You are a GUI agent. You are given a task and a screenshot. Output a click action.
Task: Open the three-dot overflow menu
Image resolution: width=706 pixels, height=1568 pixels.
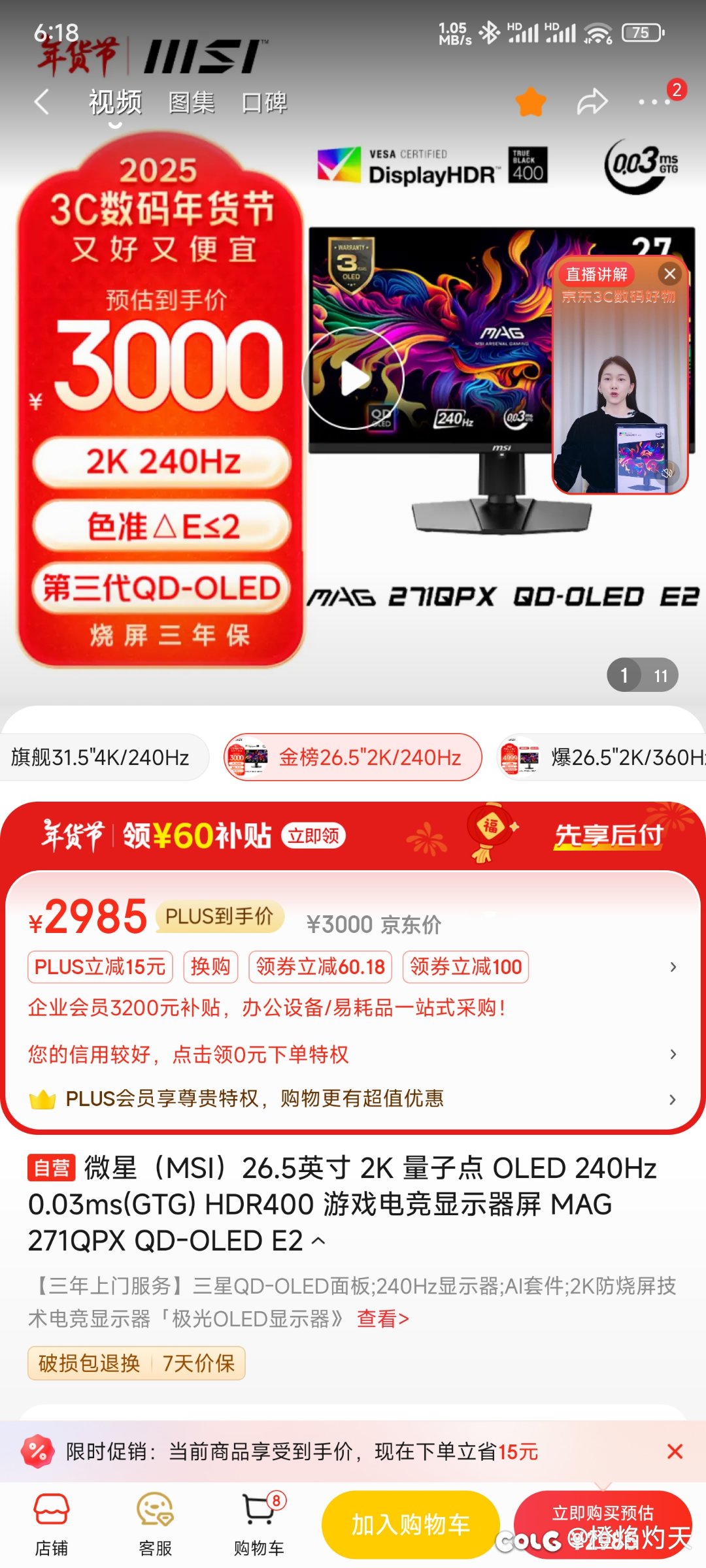click(654, 102)
